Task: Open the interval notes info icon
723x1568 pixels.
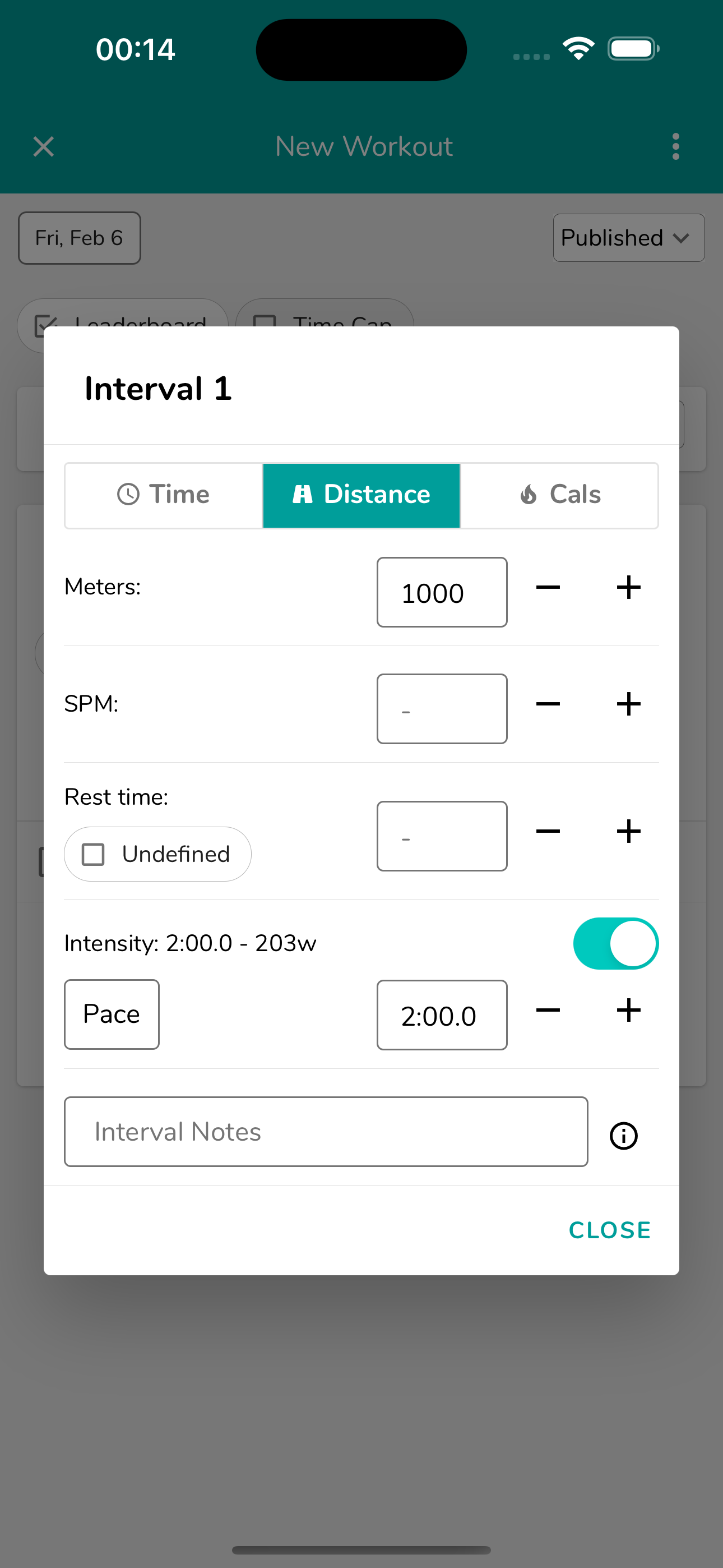Action: (x=623, y=1136)
